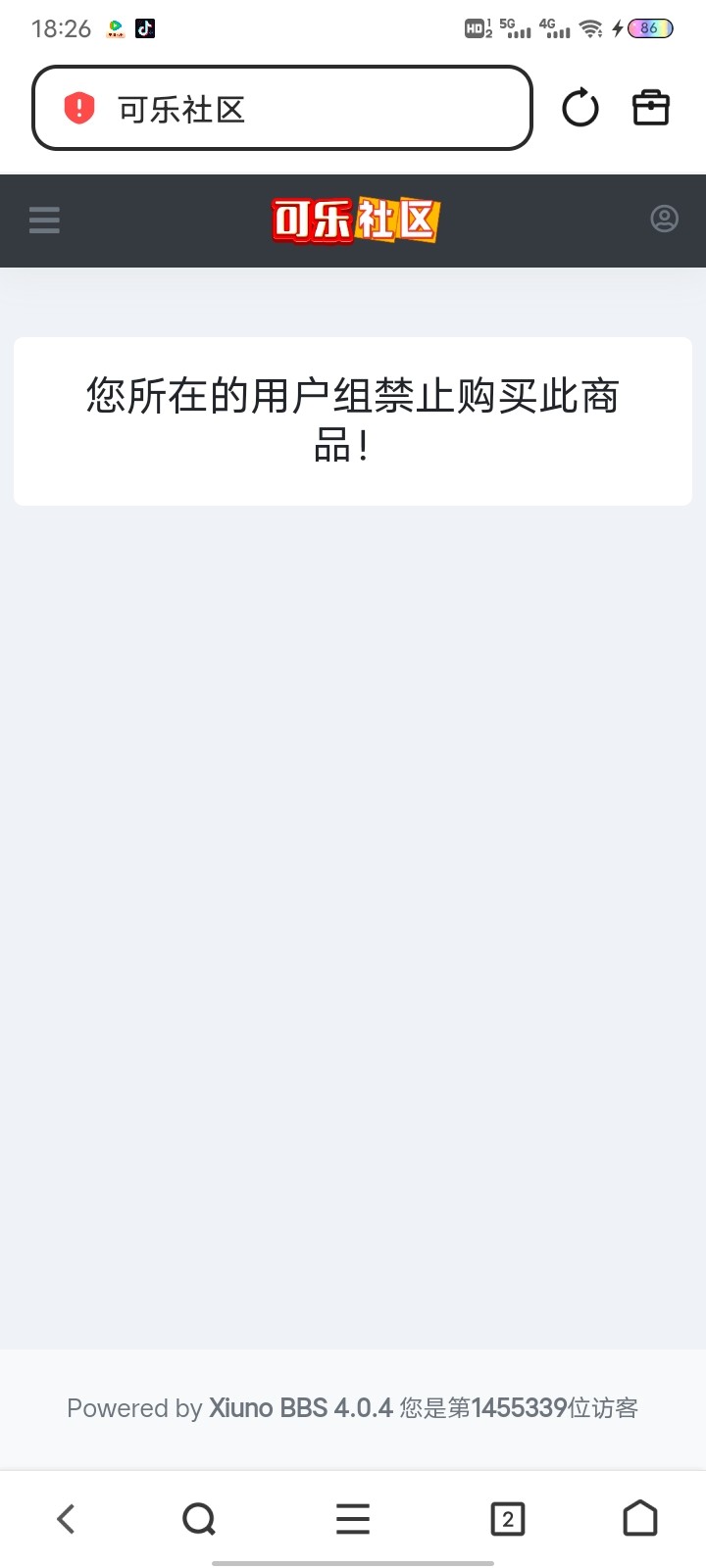Open the Xiuno BBS 4.0.4 link
Screen dimensions: 706x1568
click(x=300, y=1408)
